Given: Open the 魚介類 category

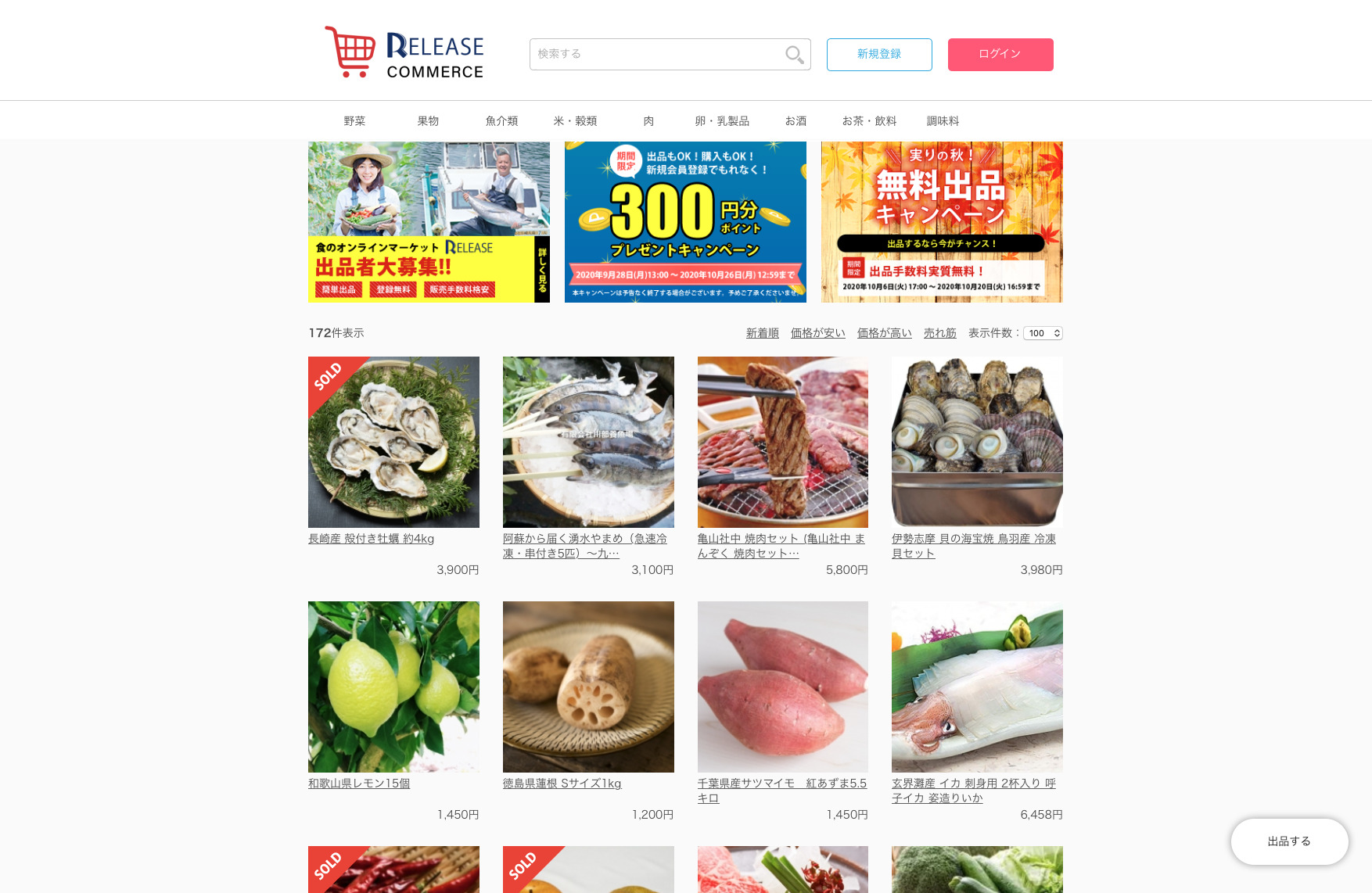Looking at the screenshot, I should 501,121.
